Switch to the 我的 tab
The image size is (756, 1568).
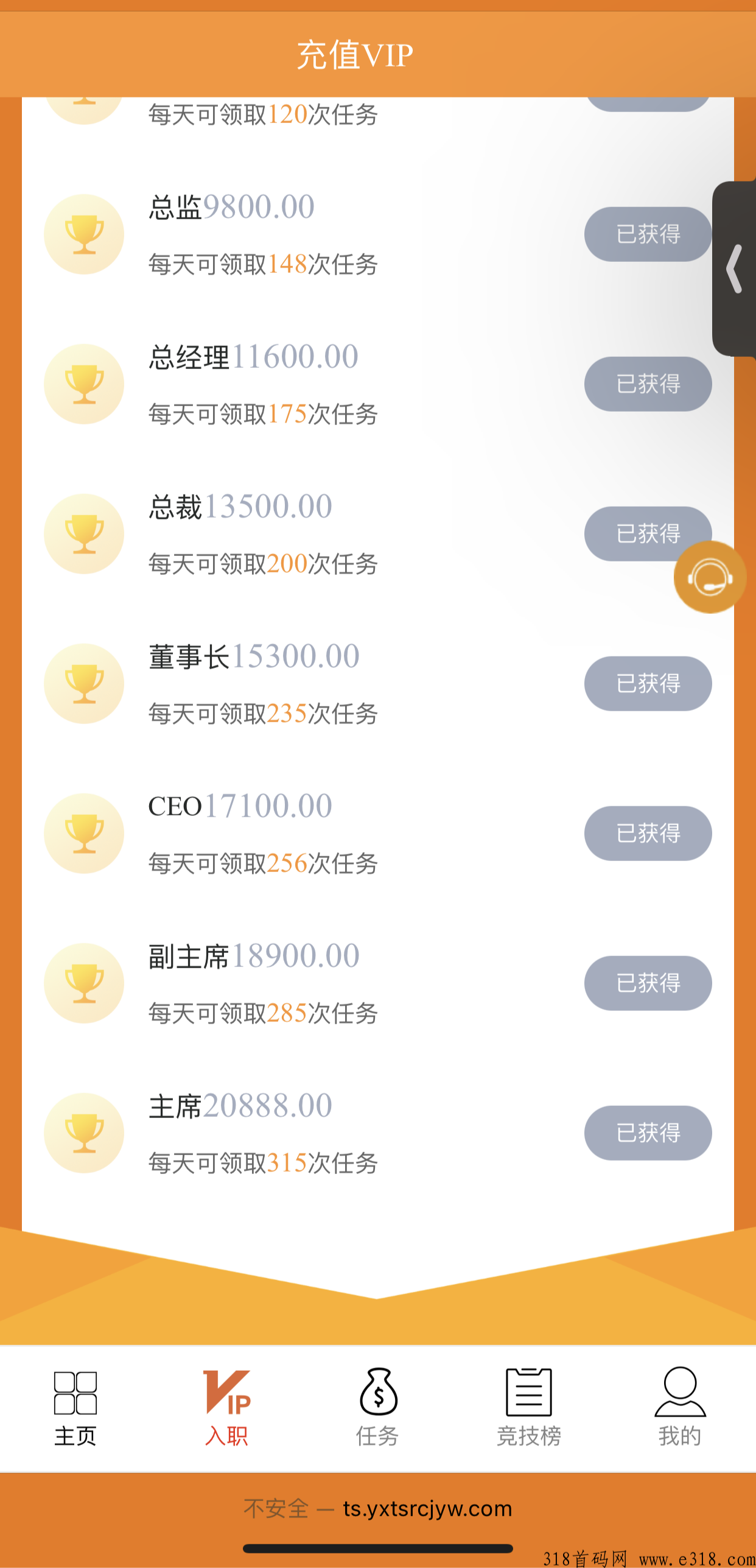pos(680,1408)
